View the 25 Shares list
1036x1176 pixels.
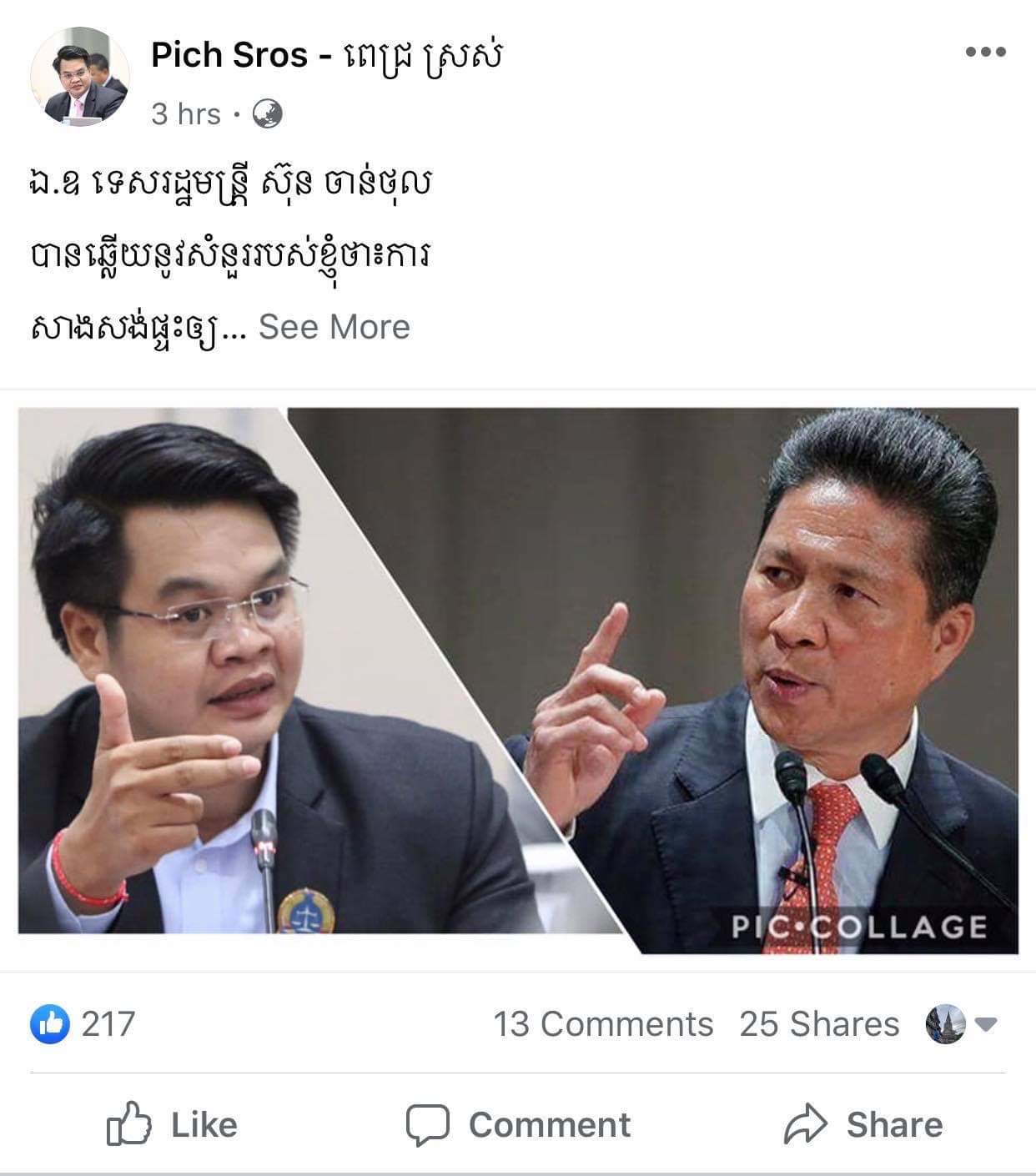pos(818,1023)
